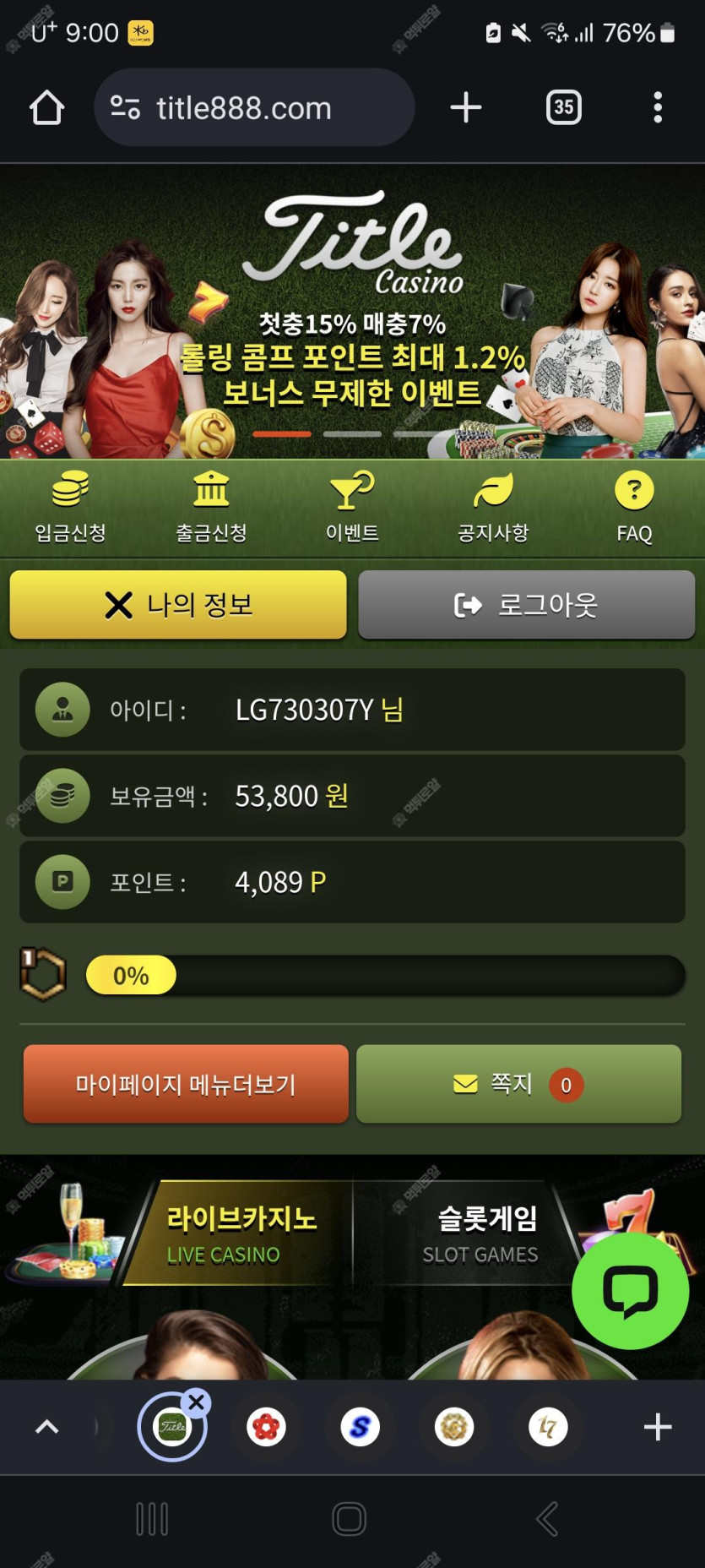Show the 35 open tabs

(x=563, y=108)
